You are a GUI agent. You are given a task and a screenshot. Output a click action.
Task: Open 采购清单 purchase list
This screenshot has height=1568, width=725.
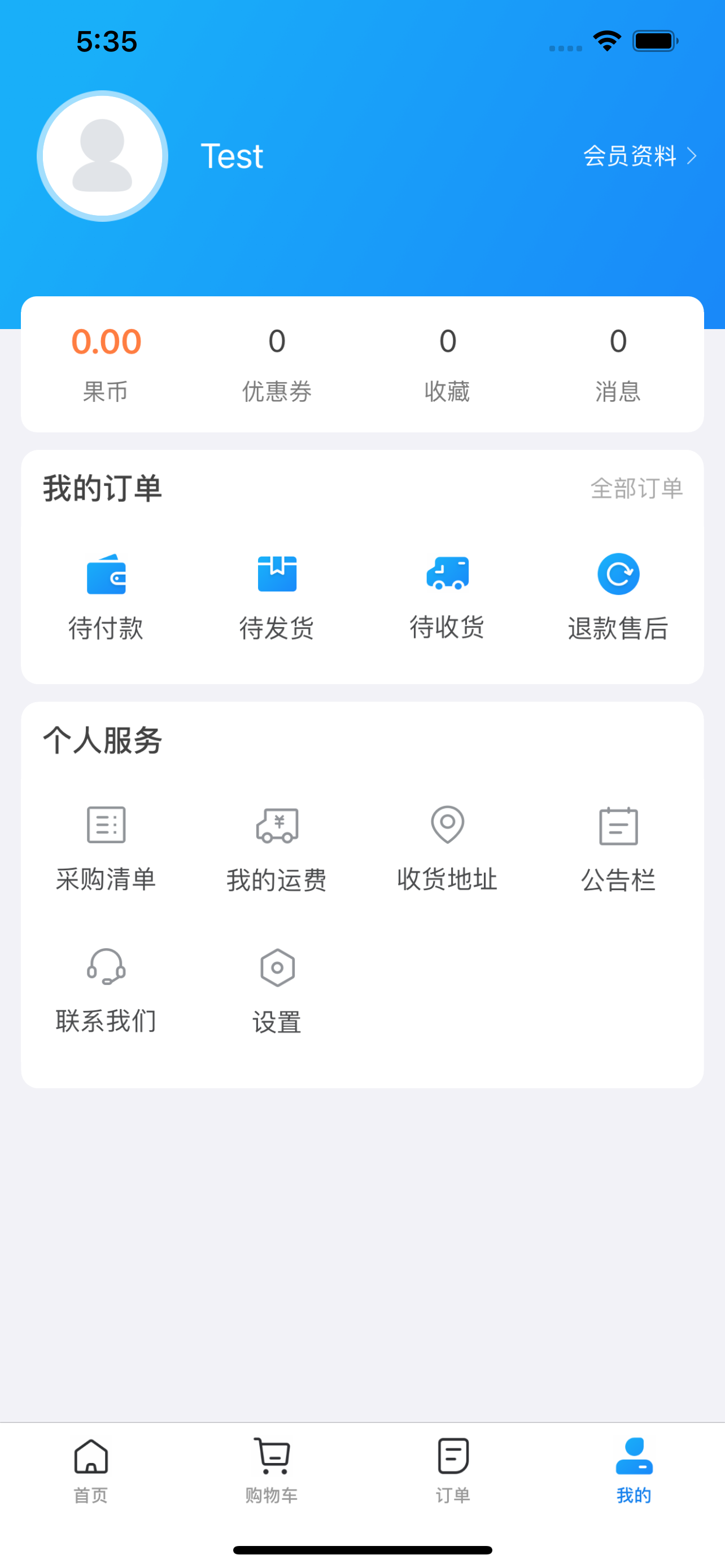pyautogui.click(x=106, y=848)
